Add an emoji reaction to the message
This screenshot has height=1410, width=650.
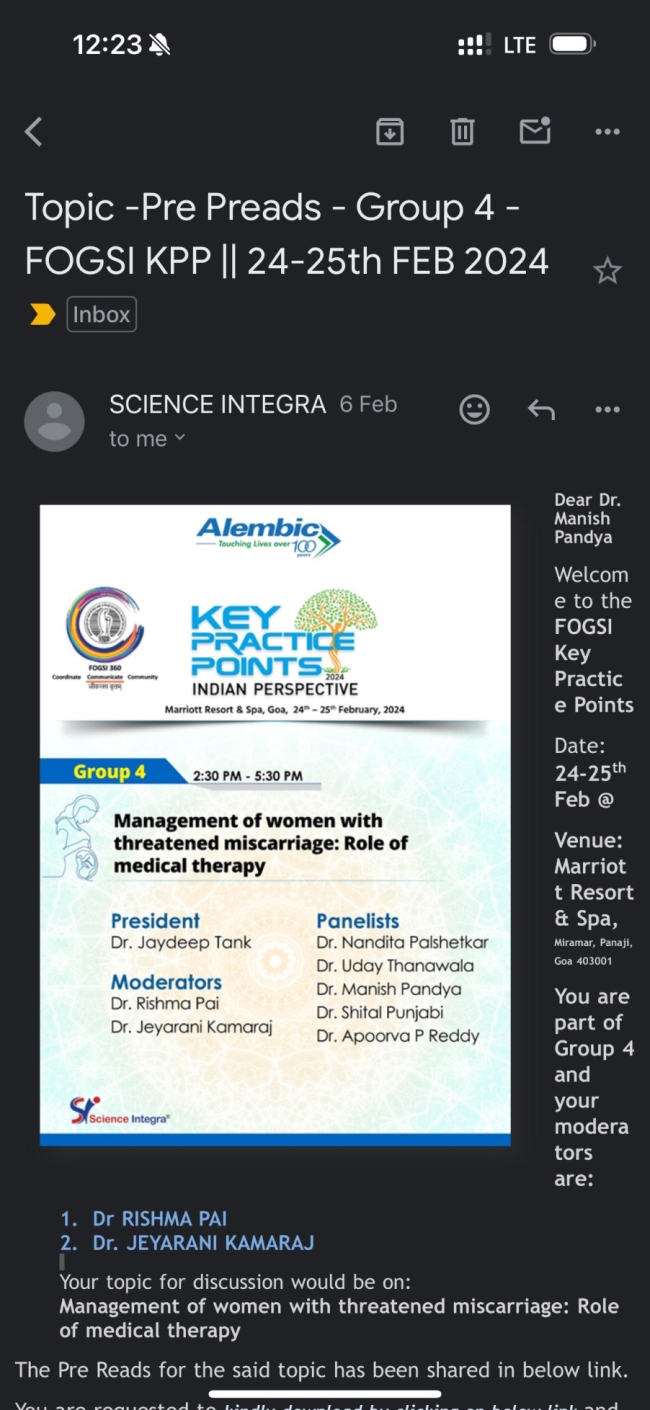(x=474, y=409)
